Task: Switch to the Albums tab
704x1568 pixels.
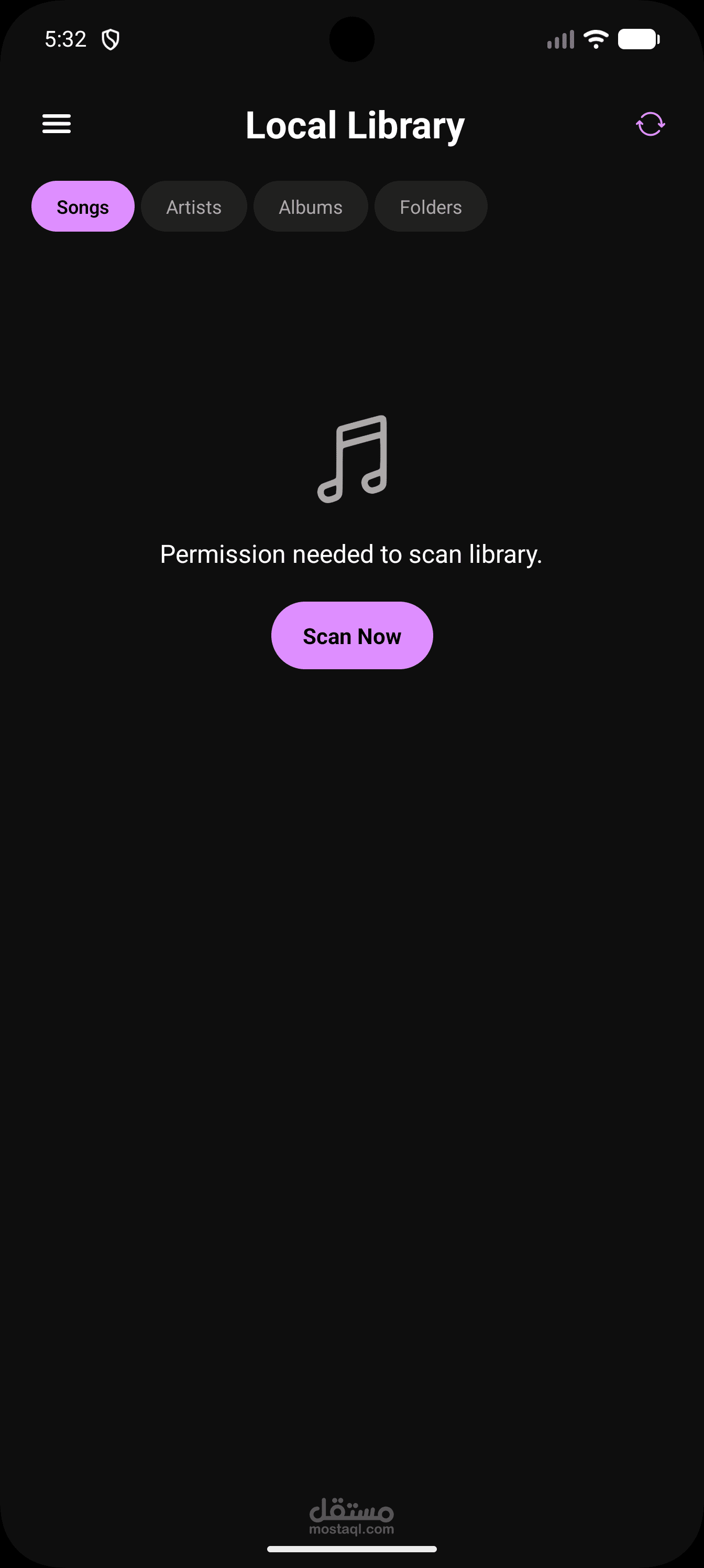Action: (x=311, y=207)
